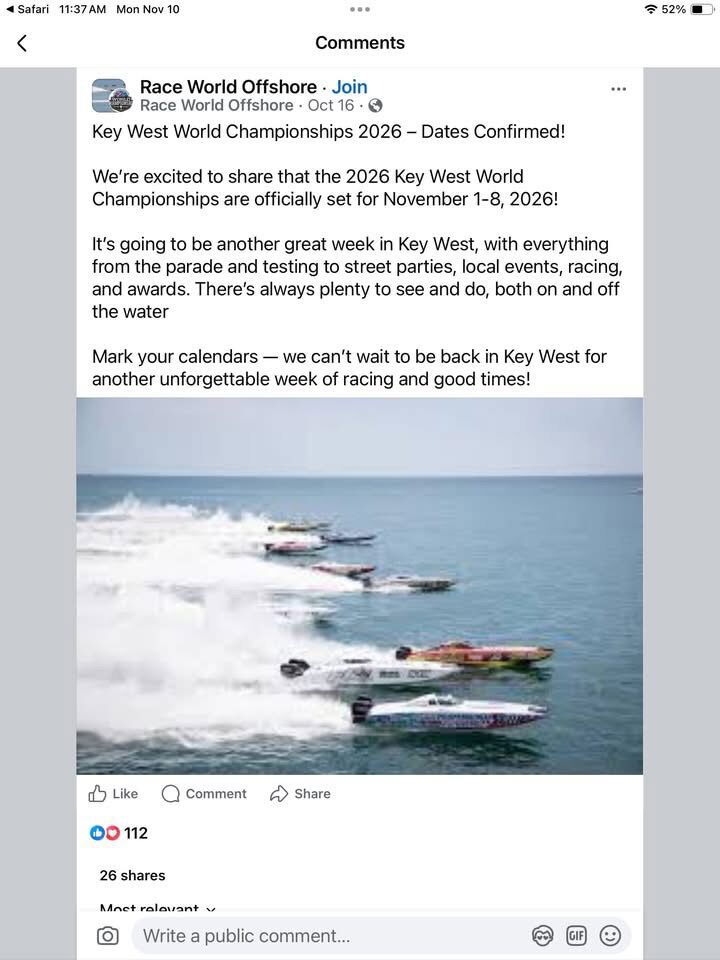Join the Race World Offshore group

(350, 87)
